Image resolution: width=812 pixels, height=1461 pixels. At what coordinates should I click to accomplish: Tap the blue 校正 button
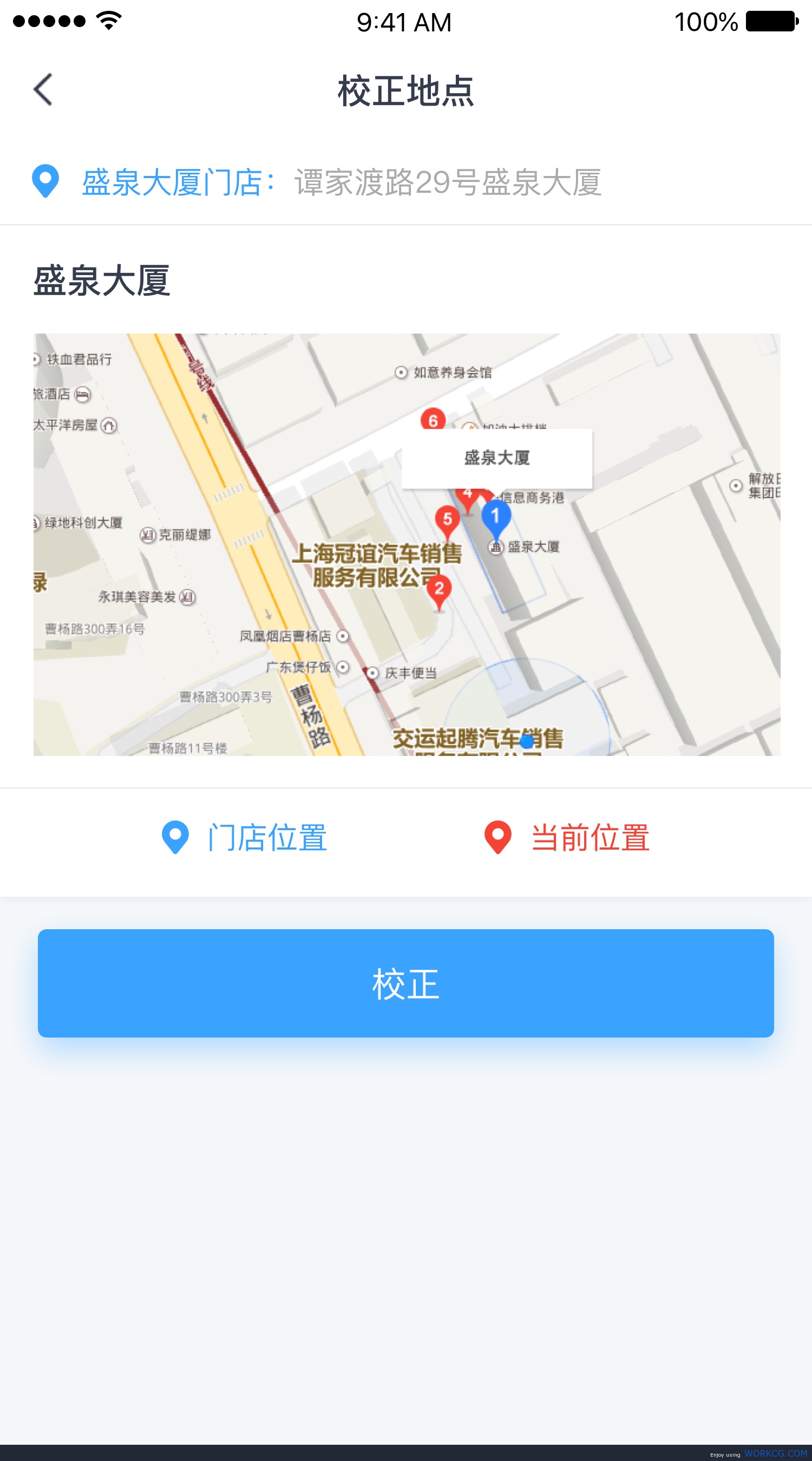[x=406, y=983]
